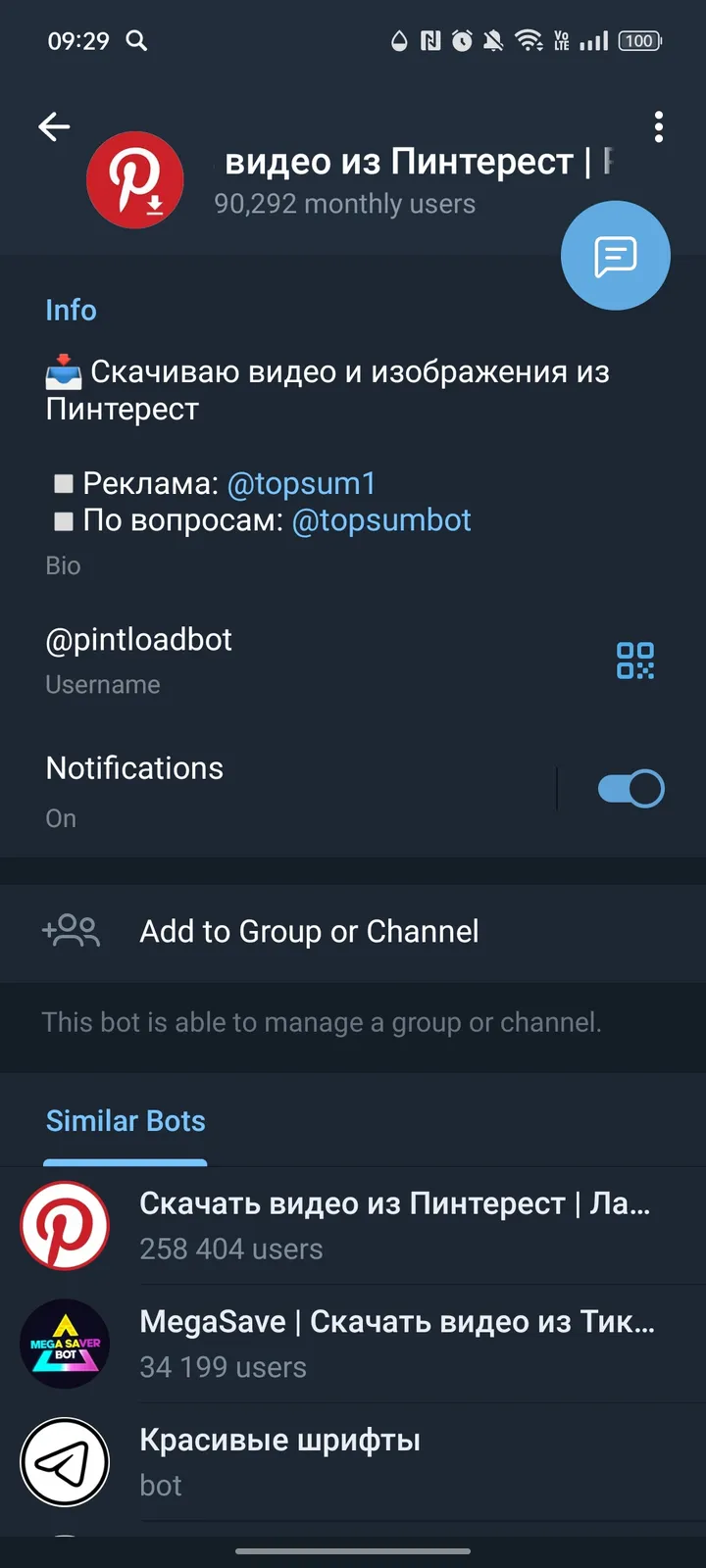This screenshot has width=706, height=1568.
Task: Tap Add to Group or Channel
Action: click(x=307, y=932)
